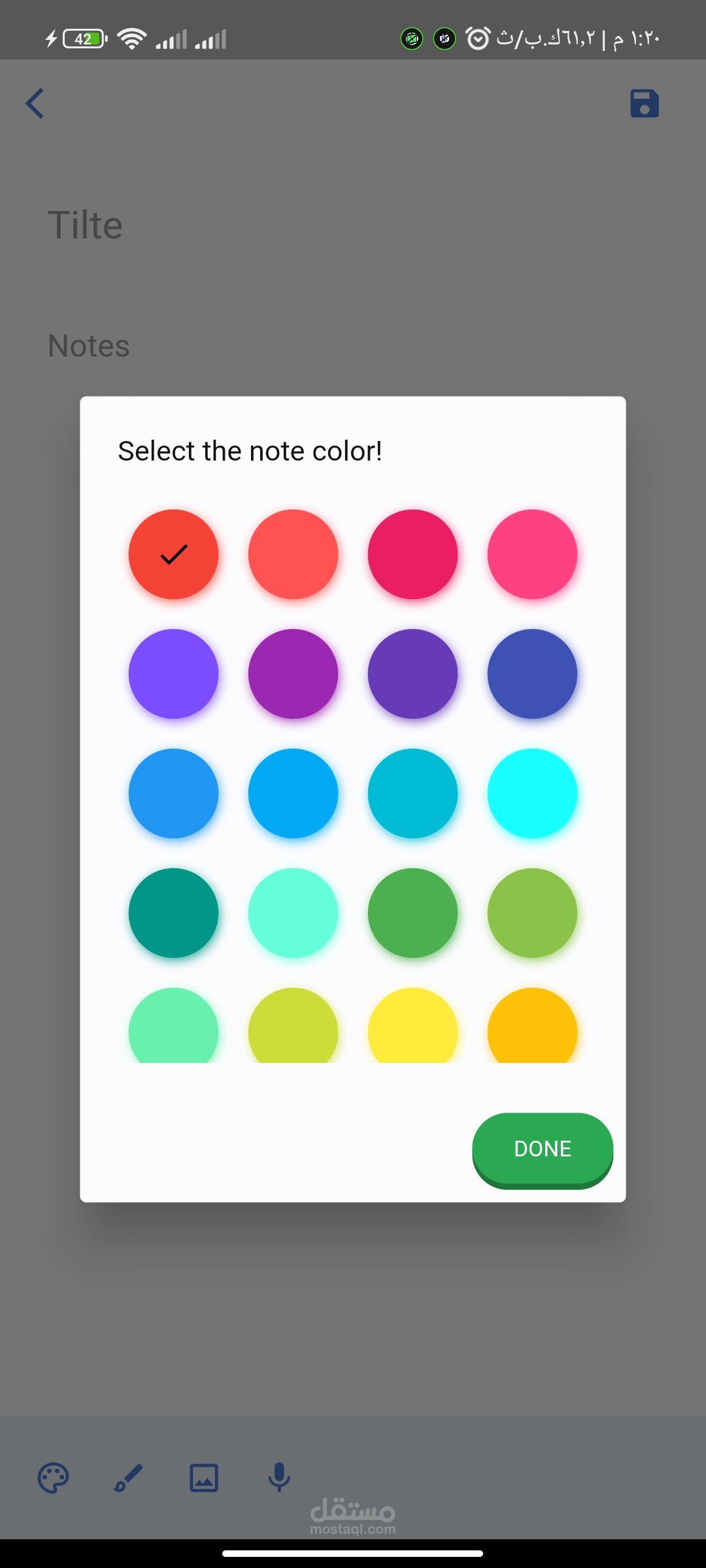The height and width of the screenshot is (1568, 706).
Task: Select the hot pink color swatch
Action: [532, 554]
